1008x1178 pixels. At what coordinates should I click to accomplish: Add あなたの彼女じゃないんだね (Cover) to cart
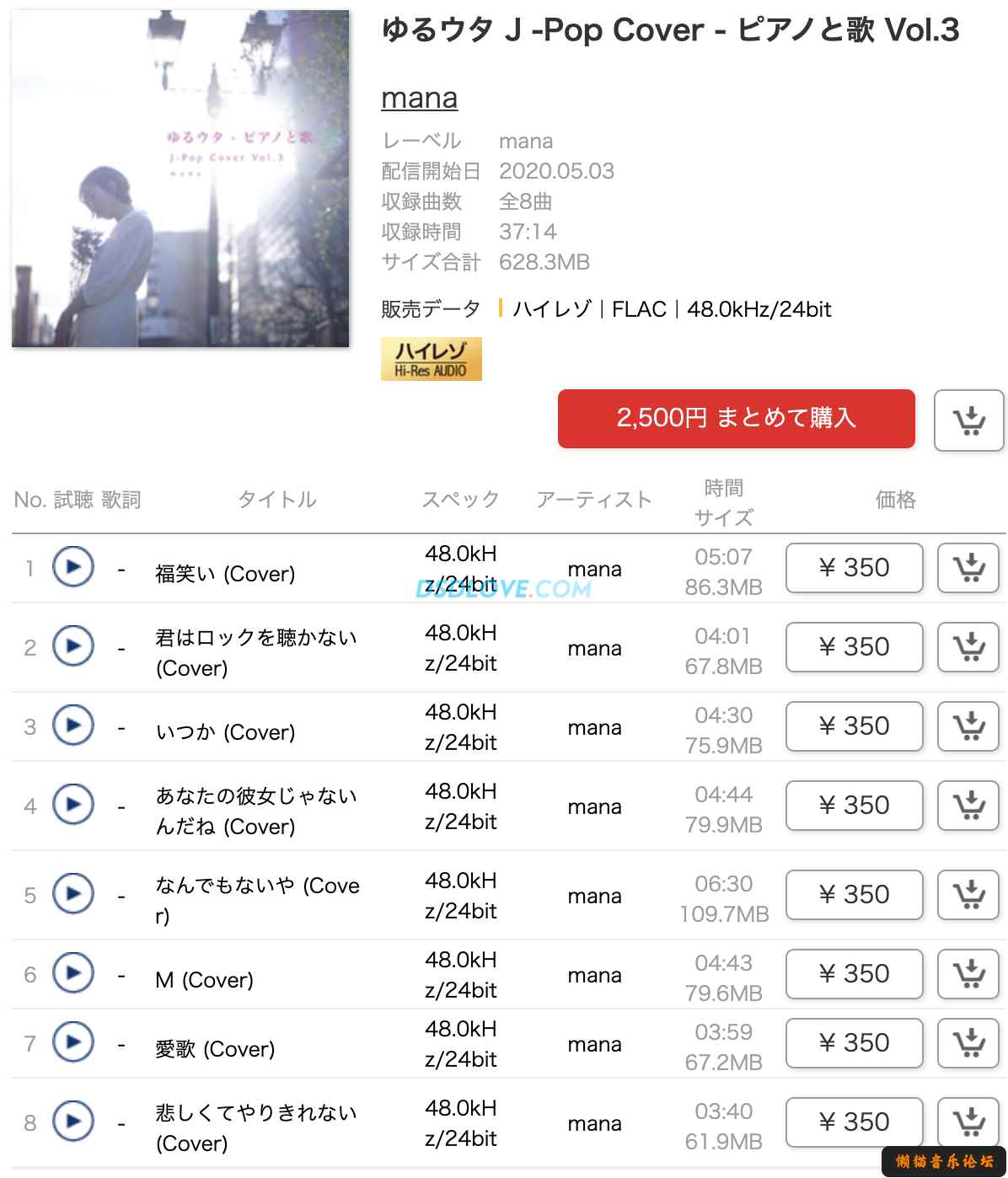(968, 806)
